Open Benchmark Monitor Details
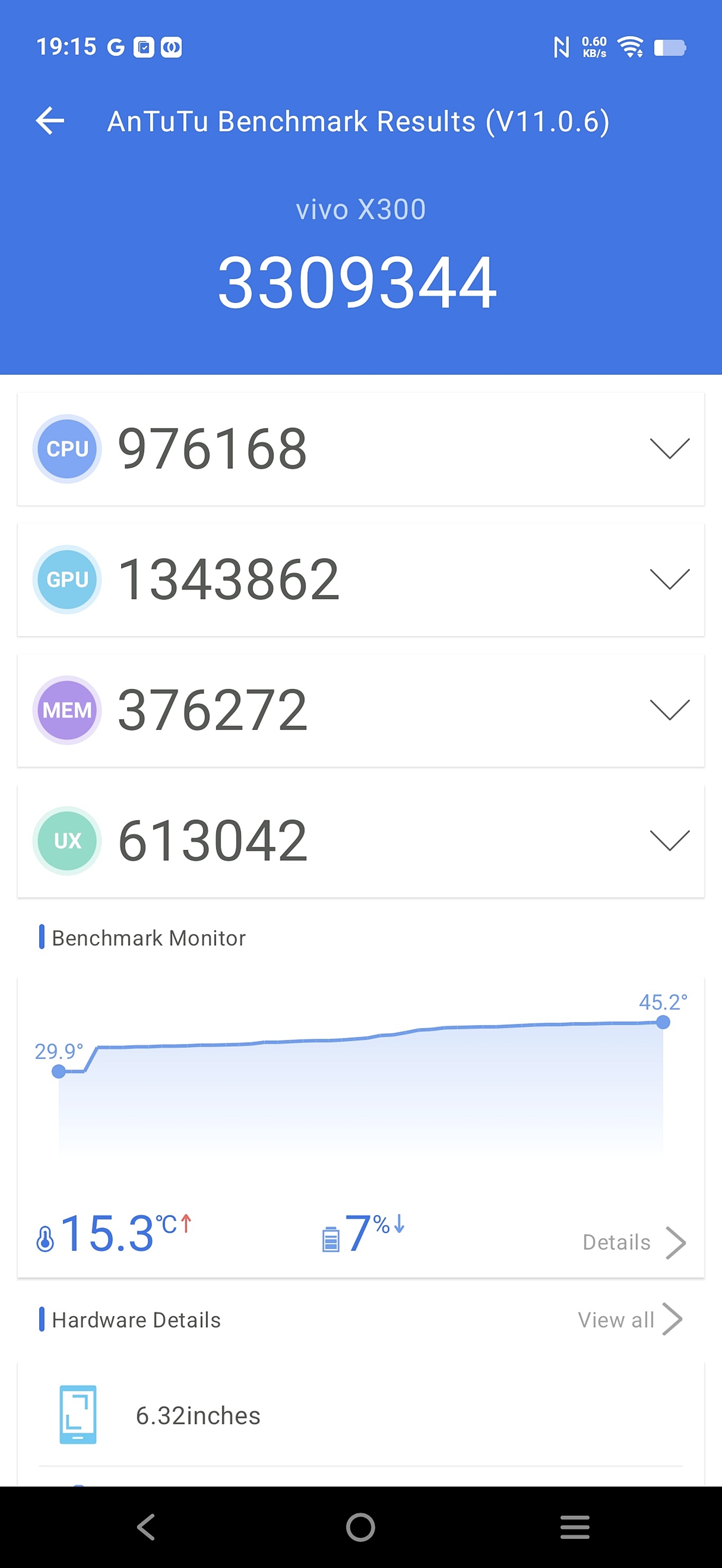The image size is (722, 1568). [634, 1243]
